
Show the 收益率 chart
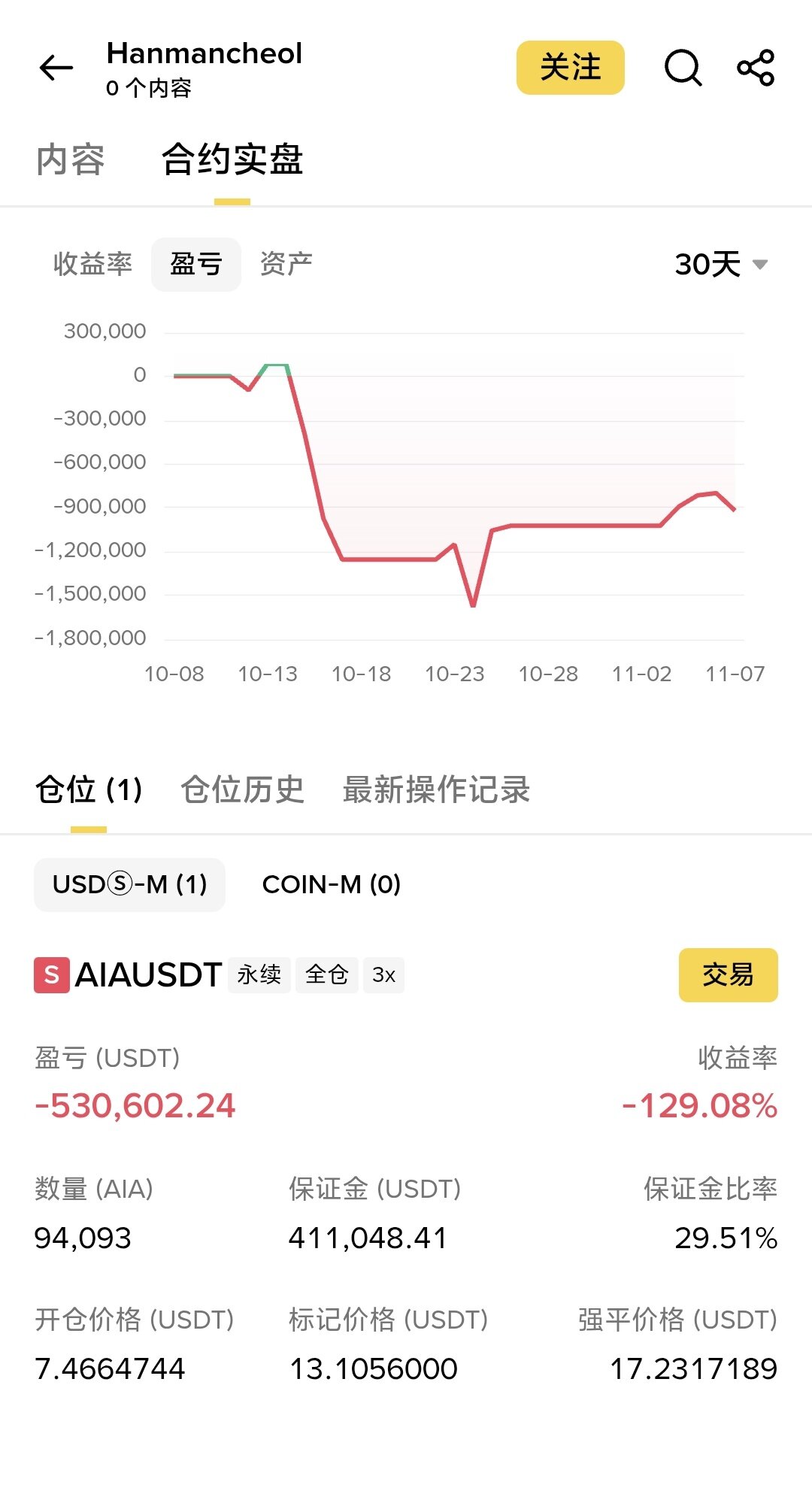pos(92,264)
